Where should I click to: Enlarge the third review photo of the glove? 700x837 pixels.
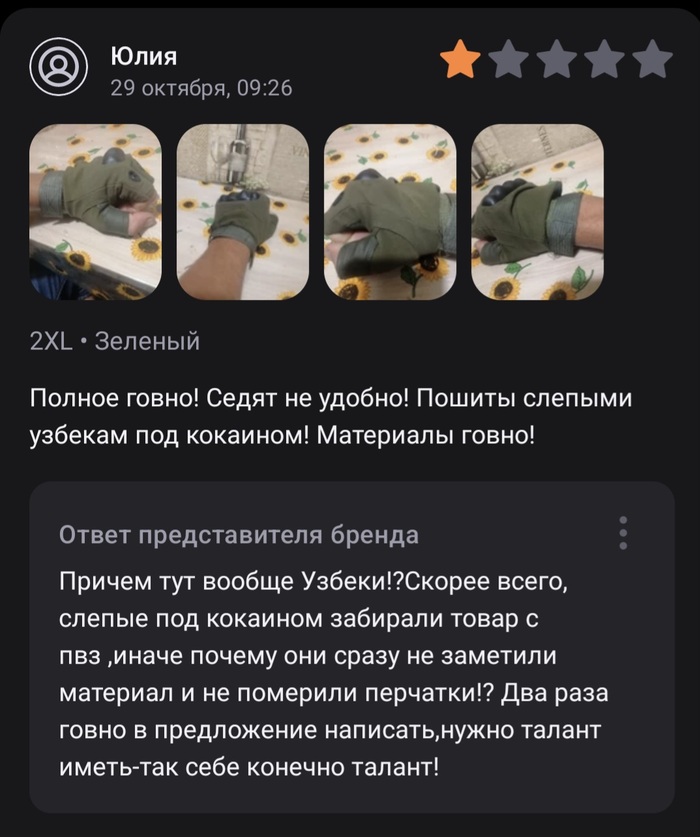tap(390, 212)
